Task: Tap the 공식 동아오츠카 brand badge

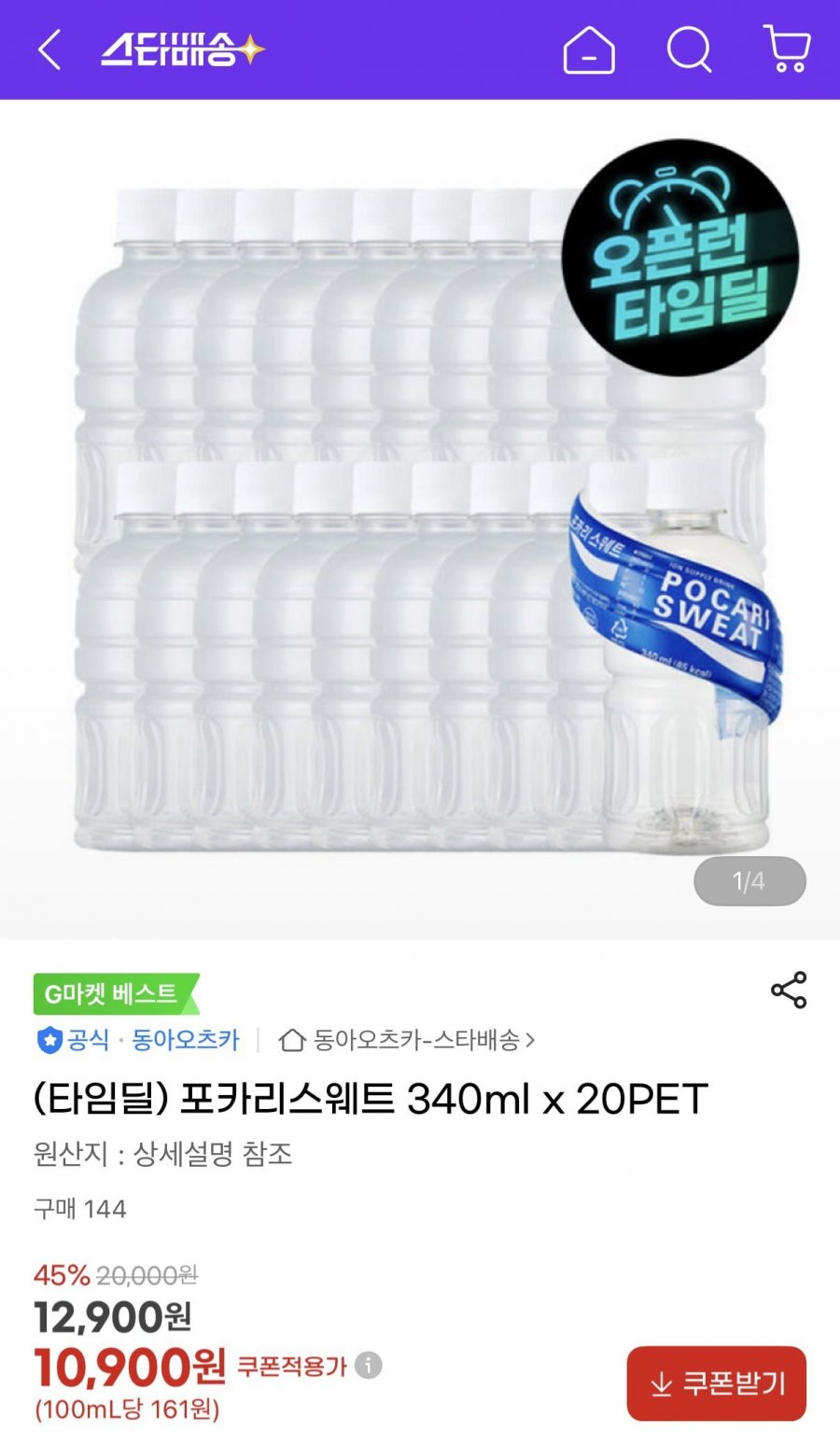Action: coord(138,1040)
